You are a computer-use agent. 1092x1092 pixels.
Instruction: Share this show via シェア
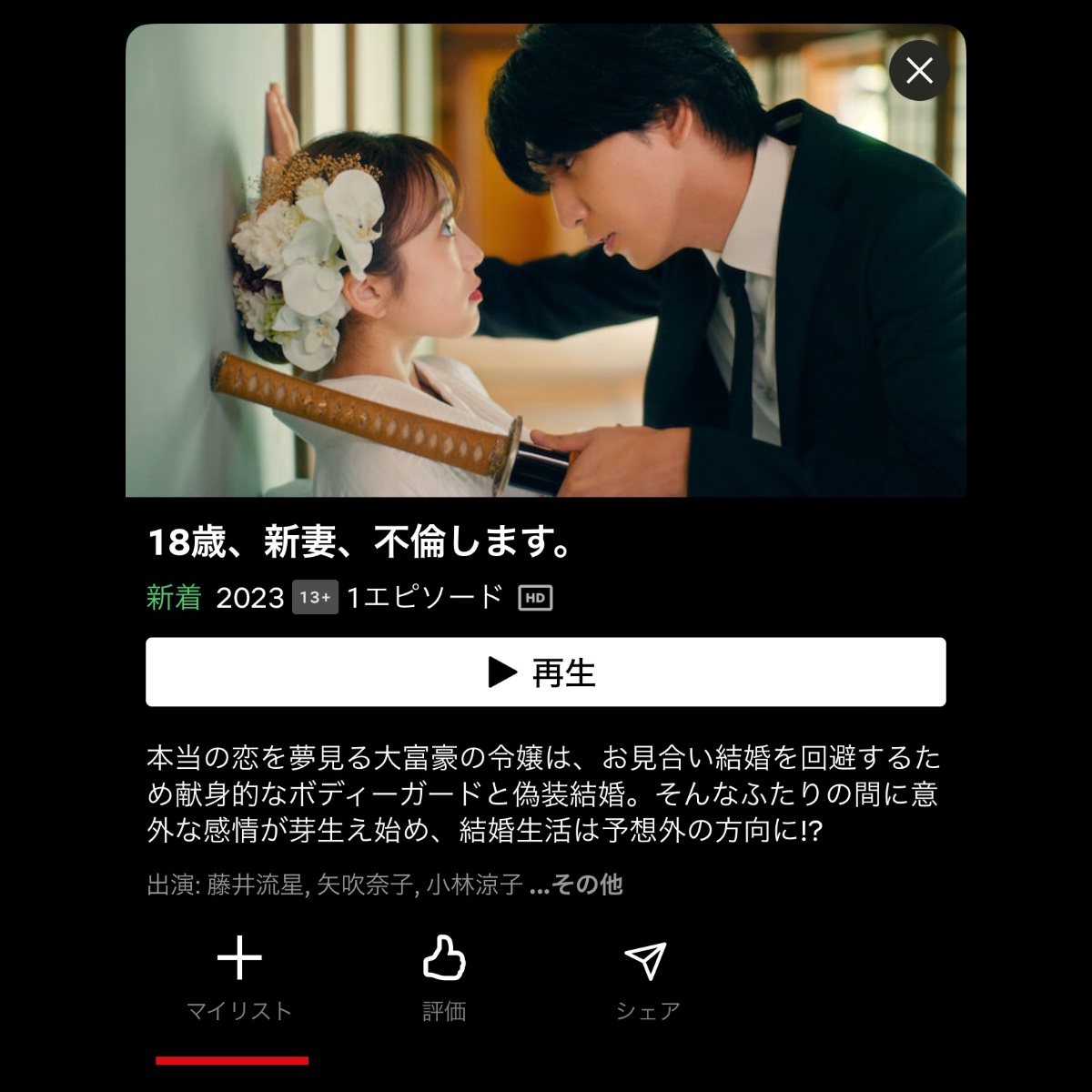pyautogui.click(x=647, y=976)
